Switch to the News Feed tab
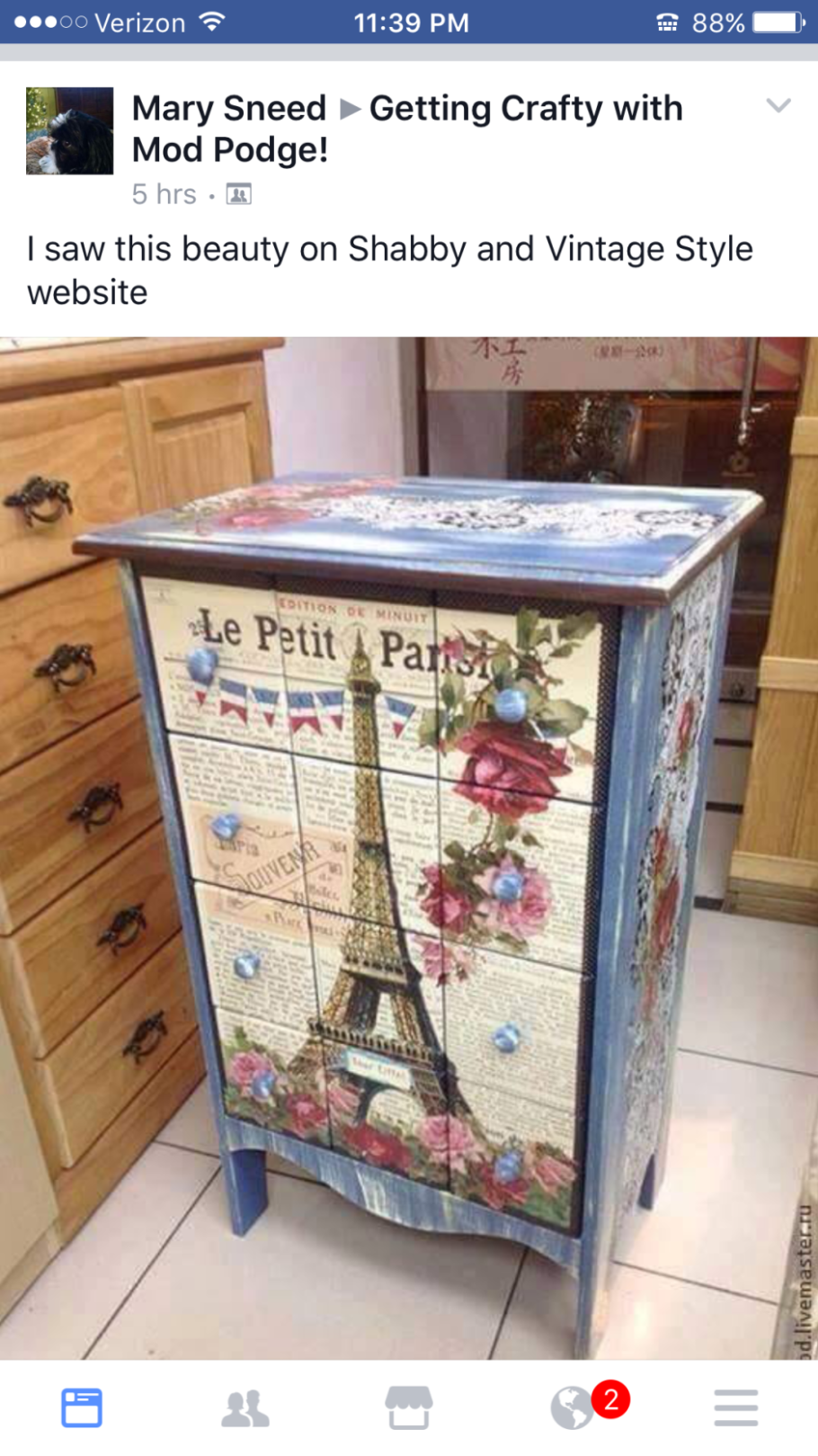The width and height of the screenshot is (818, 1456). click(82, 1407)
